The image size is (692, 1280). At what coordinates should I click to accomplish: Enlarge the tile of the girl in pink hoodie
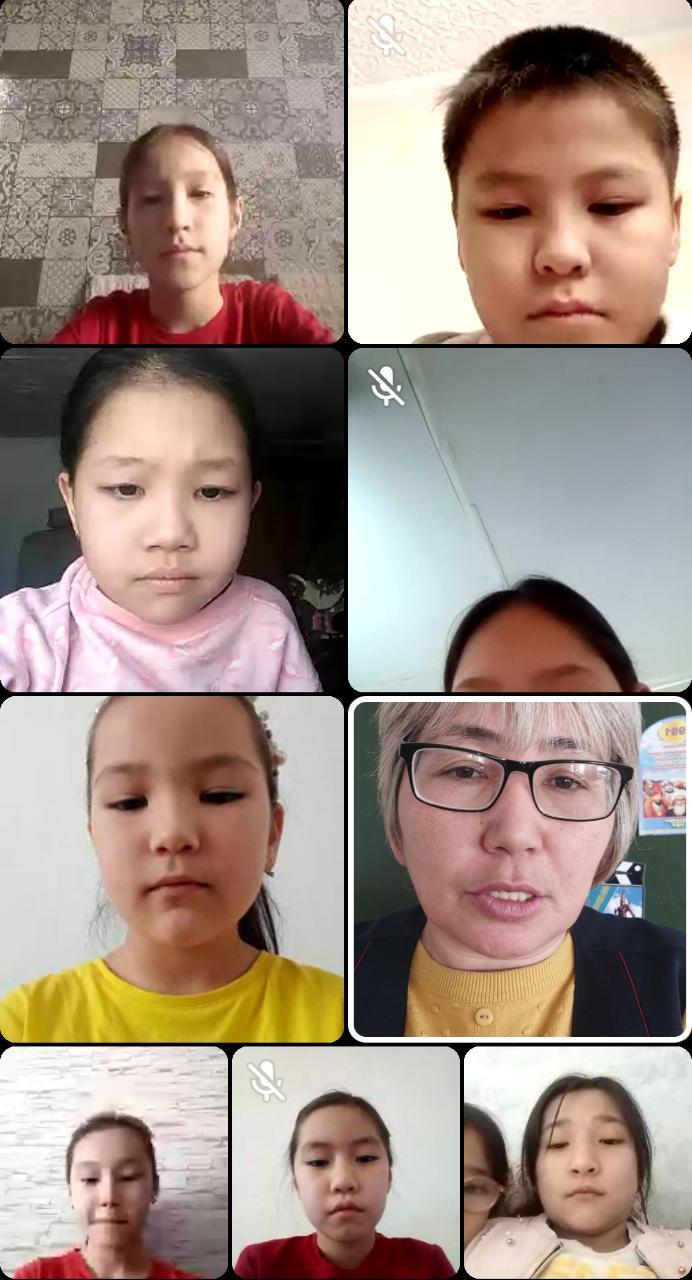(x=172, y=520)
